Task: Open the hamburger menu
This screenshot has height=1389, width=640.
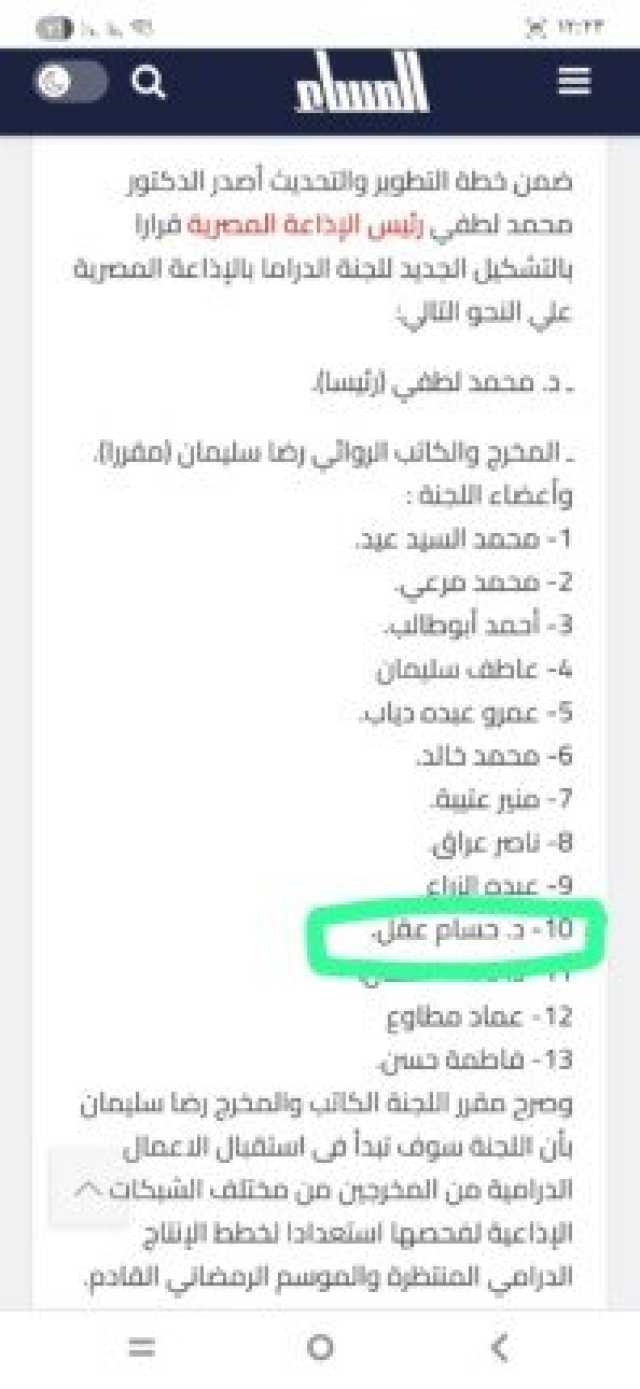Action: click(574, 82)
